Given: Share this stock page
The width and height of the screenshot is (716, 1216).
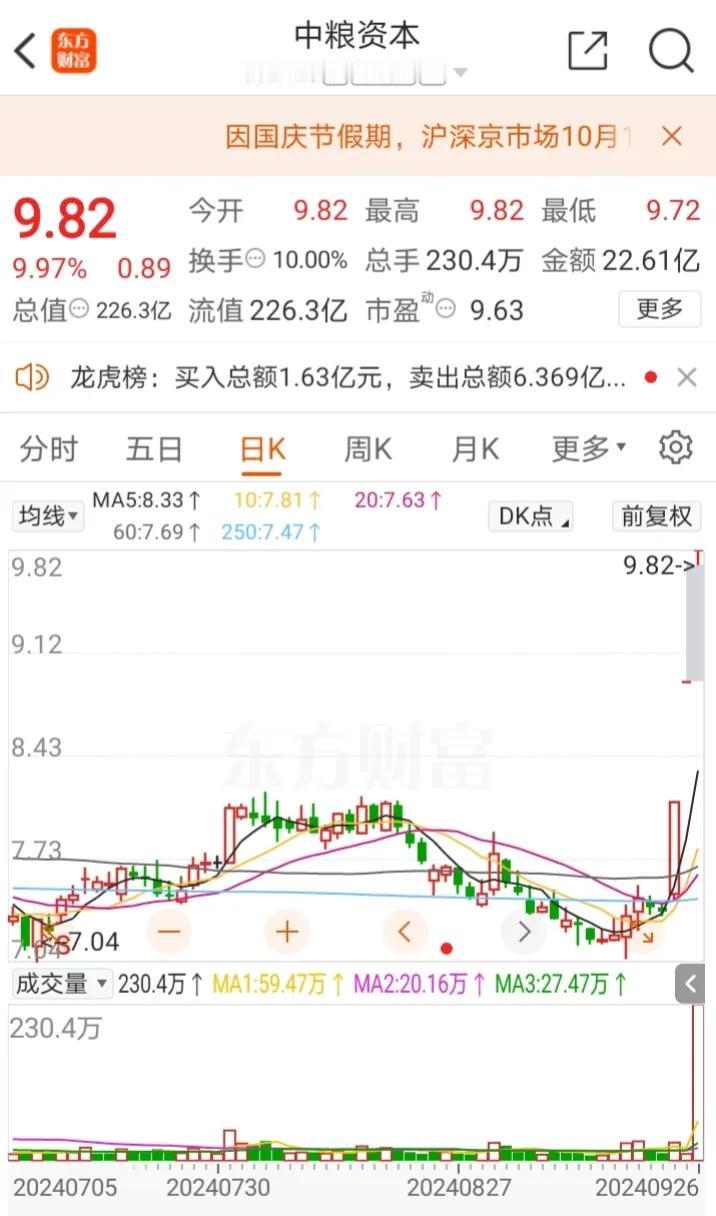Looking at the screenshot, I should [x=588, y=50].
